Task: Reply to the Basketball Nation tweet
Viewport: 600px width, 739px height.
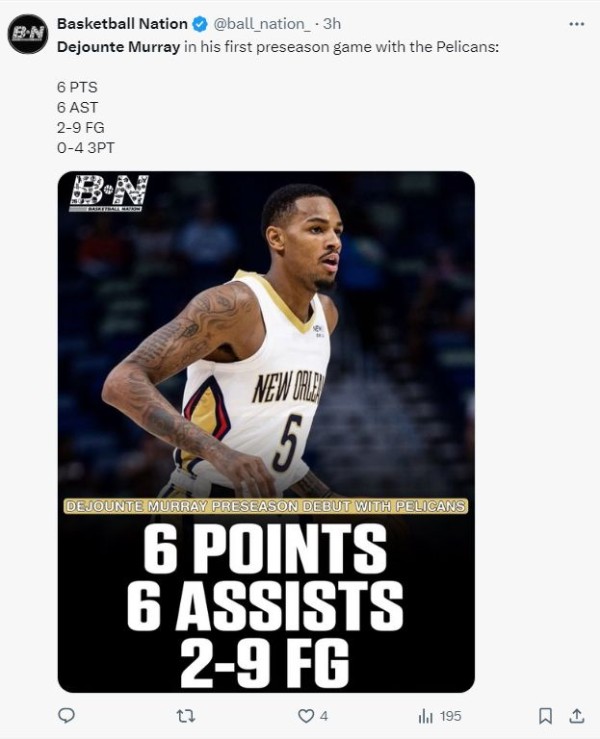Action: click(67, 716)
